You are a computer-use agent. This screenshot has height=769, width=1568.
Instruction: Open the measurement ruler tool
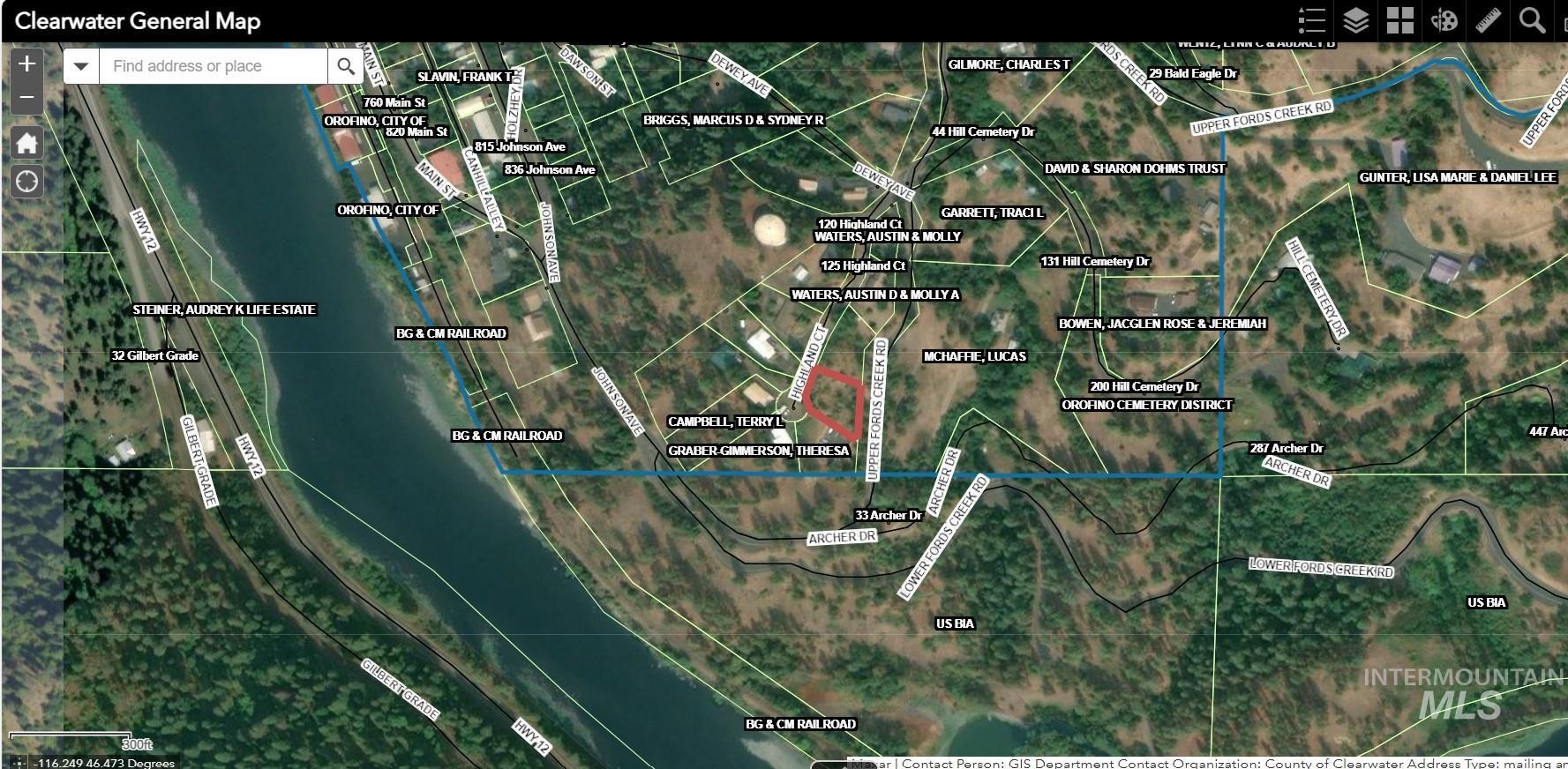pos(1489,20)
